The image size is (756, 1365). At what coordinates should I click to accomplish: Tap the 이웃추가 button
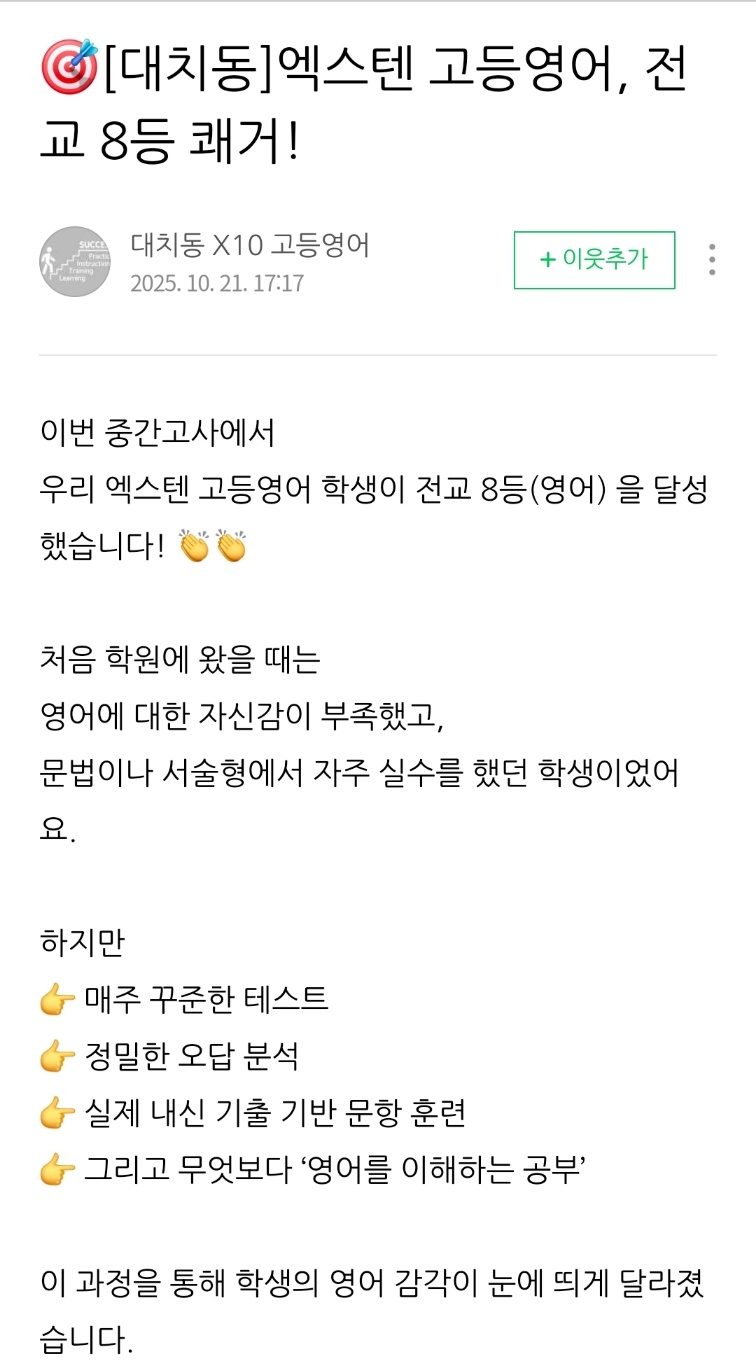594,260
